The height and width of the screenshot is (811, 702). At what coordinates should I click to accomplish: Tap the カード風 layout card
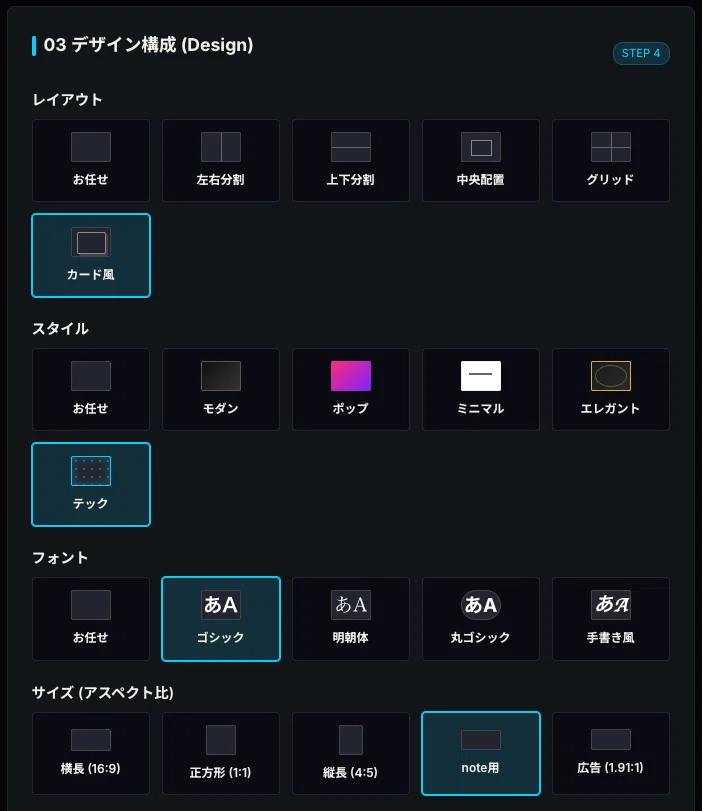click(91, 256)
